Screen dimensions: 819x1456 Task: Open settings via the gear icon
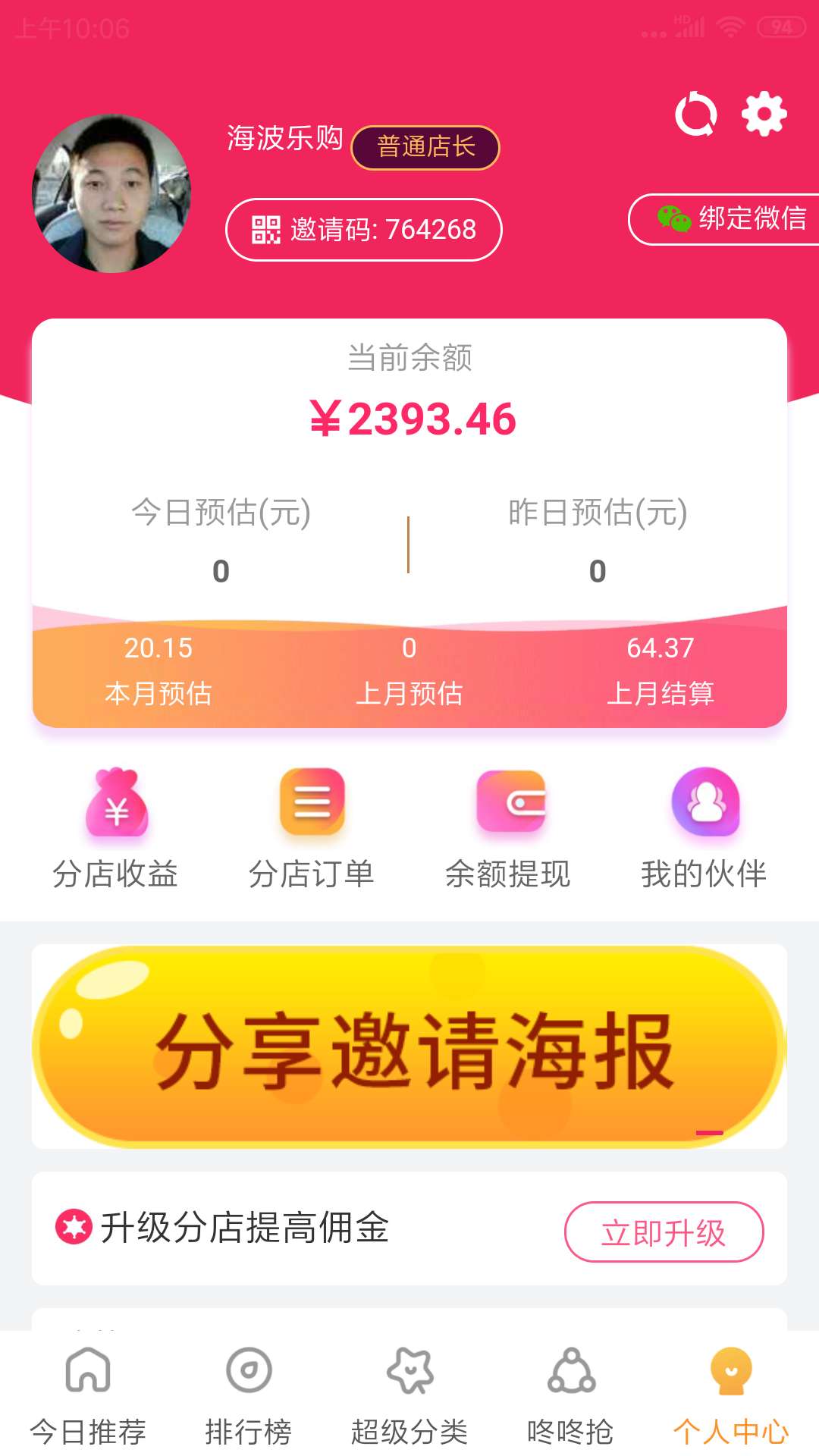point(764,115)
